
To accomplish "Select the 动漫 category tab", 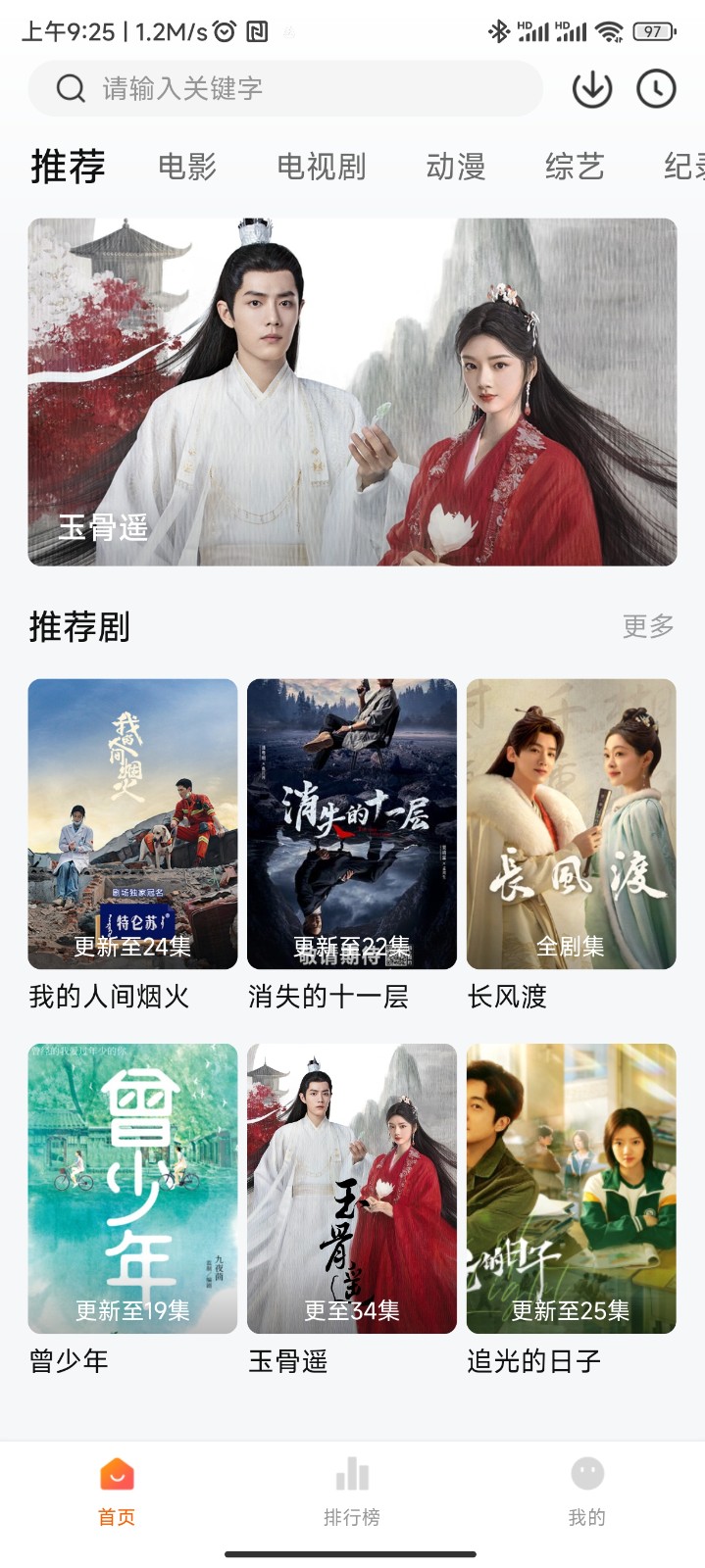I will [x=455, y=167].
